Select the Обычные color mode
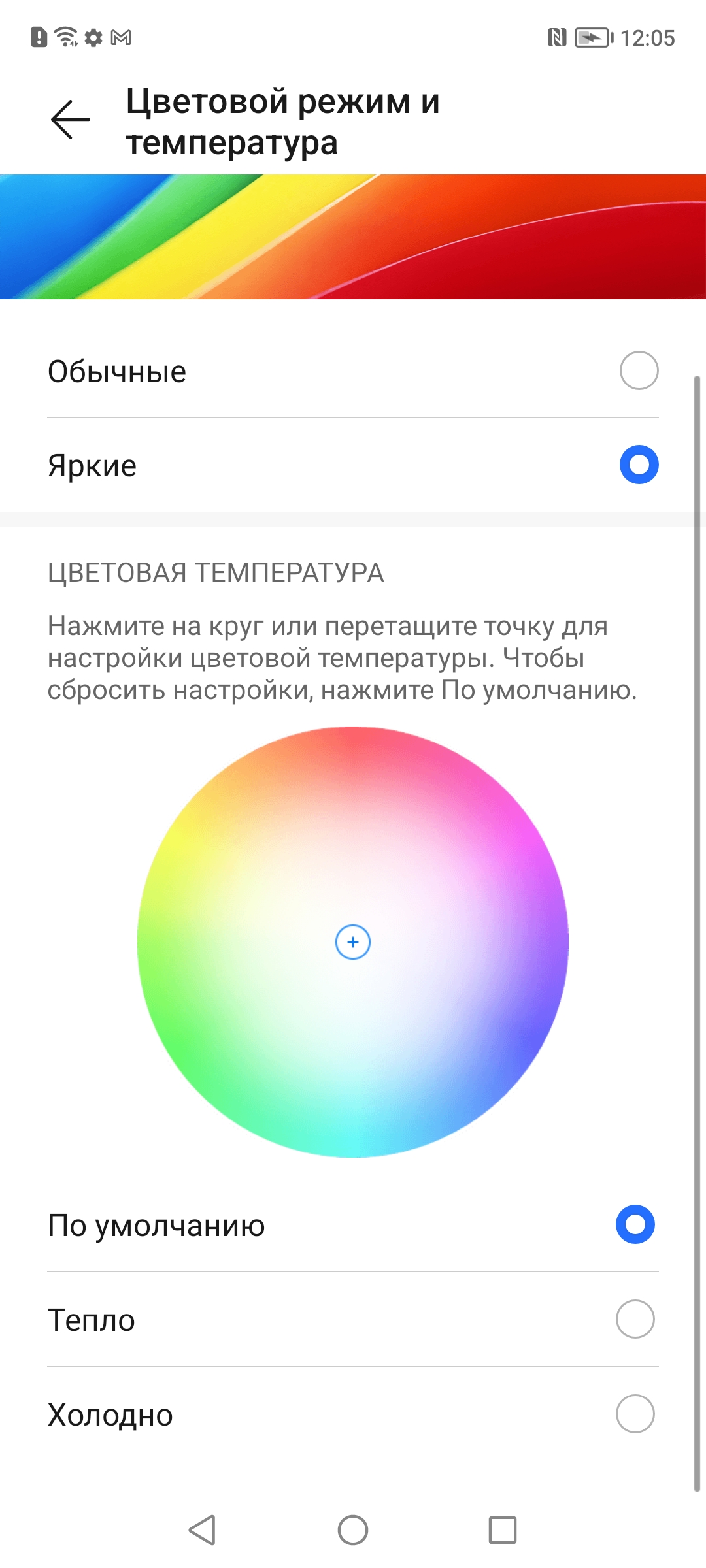This screenshot has width=706, height=1568. [x=638, y=370]
